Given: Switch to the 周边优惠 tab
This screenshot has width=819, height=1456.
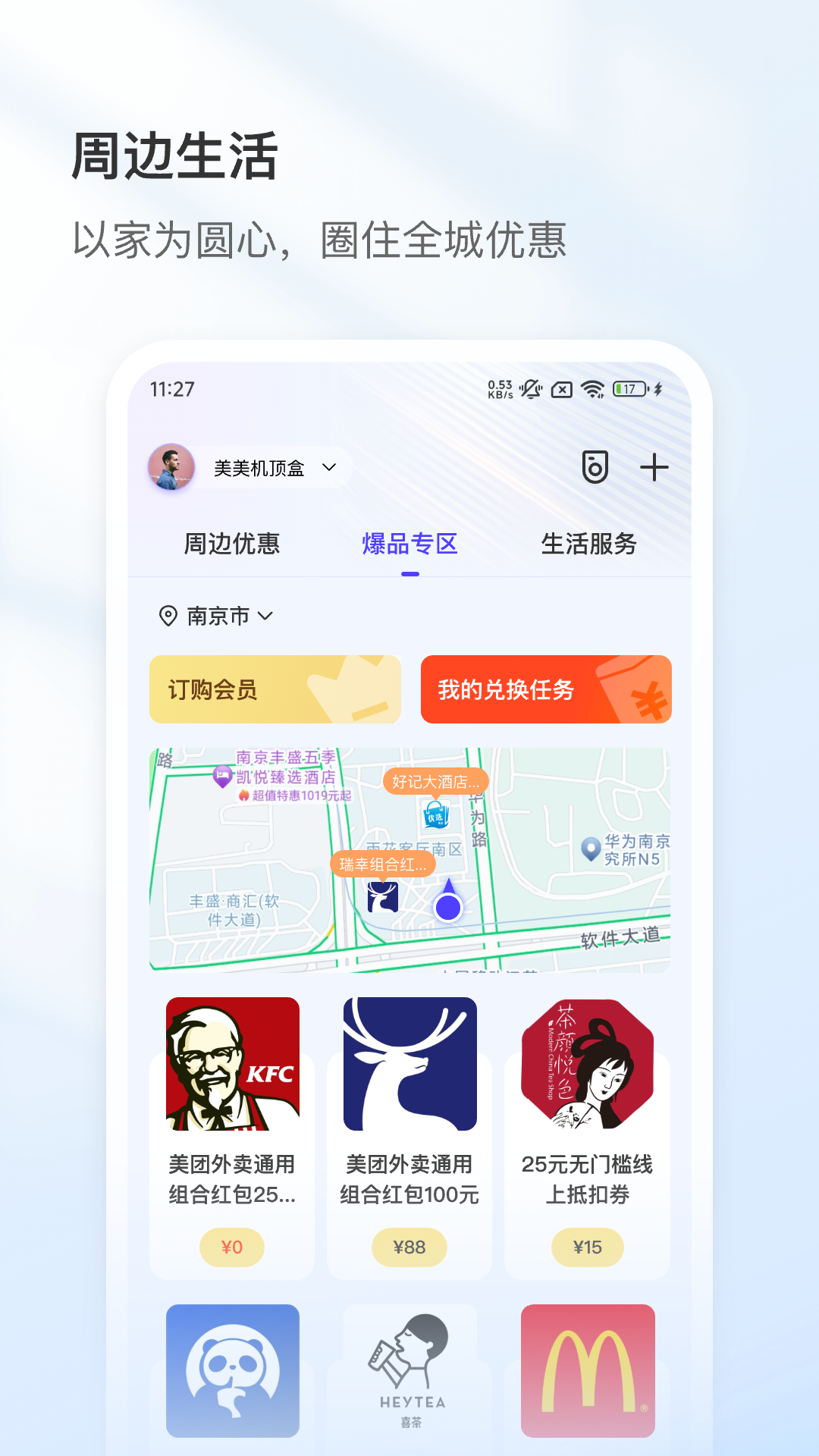Looking at the screenshot, I should (x=231, y=543).
